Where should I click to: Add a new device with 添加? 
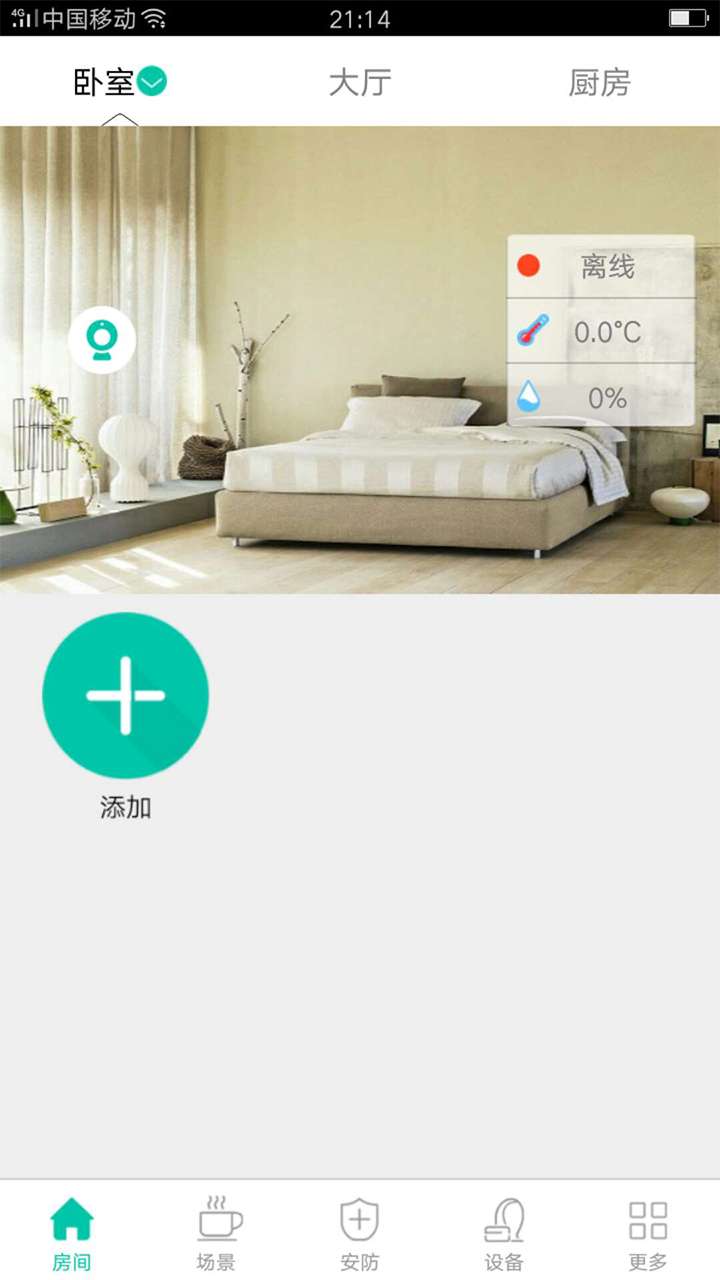pyautogui.click(x=125, y=696)
